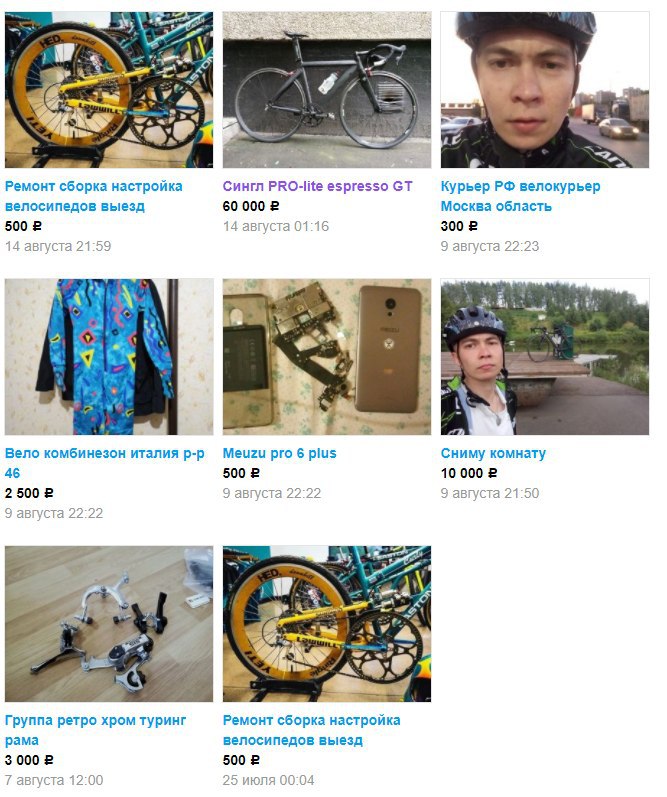View the black single-speed bike photo

point(327,90)
